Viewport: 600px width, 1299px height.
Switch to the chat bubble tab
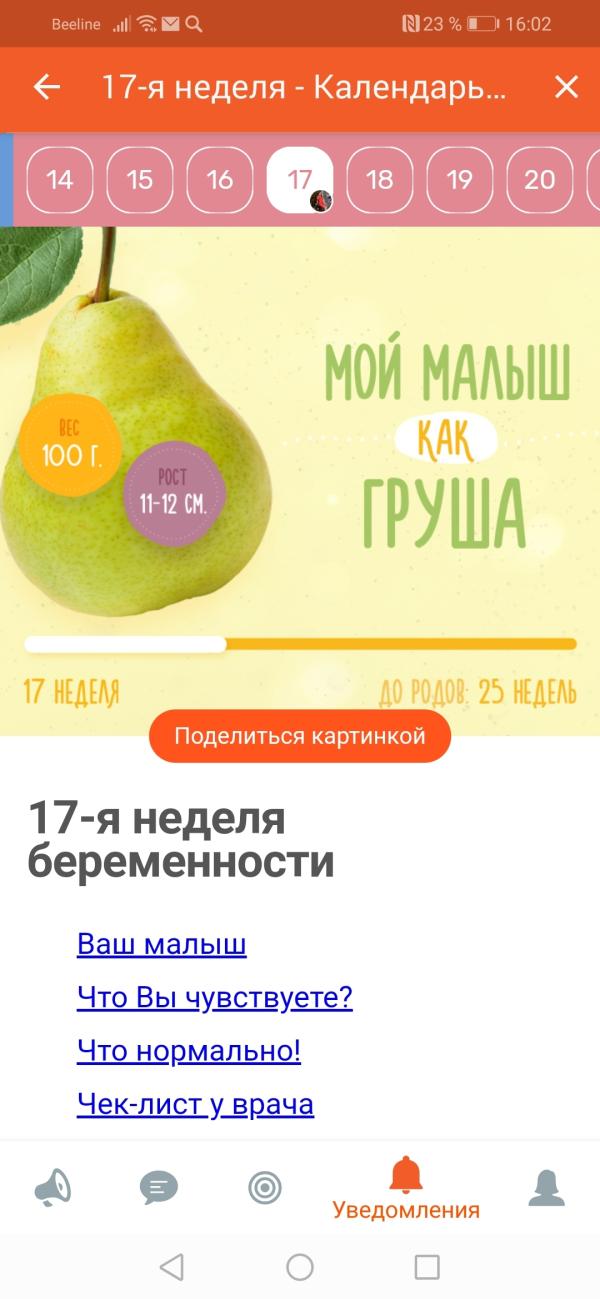point(159,1188)
